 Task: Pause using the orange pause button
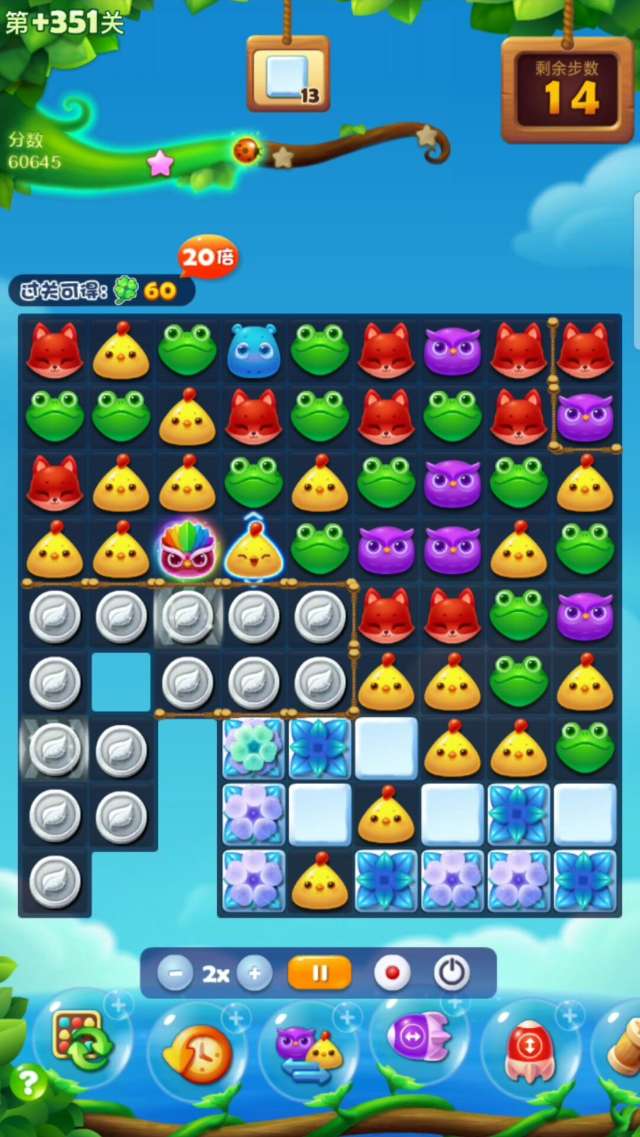[320, 973]
